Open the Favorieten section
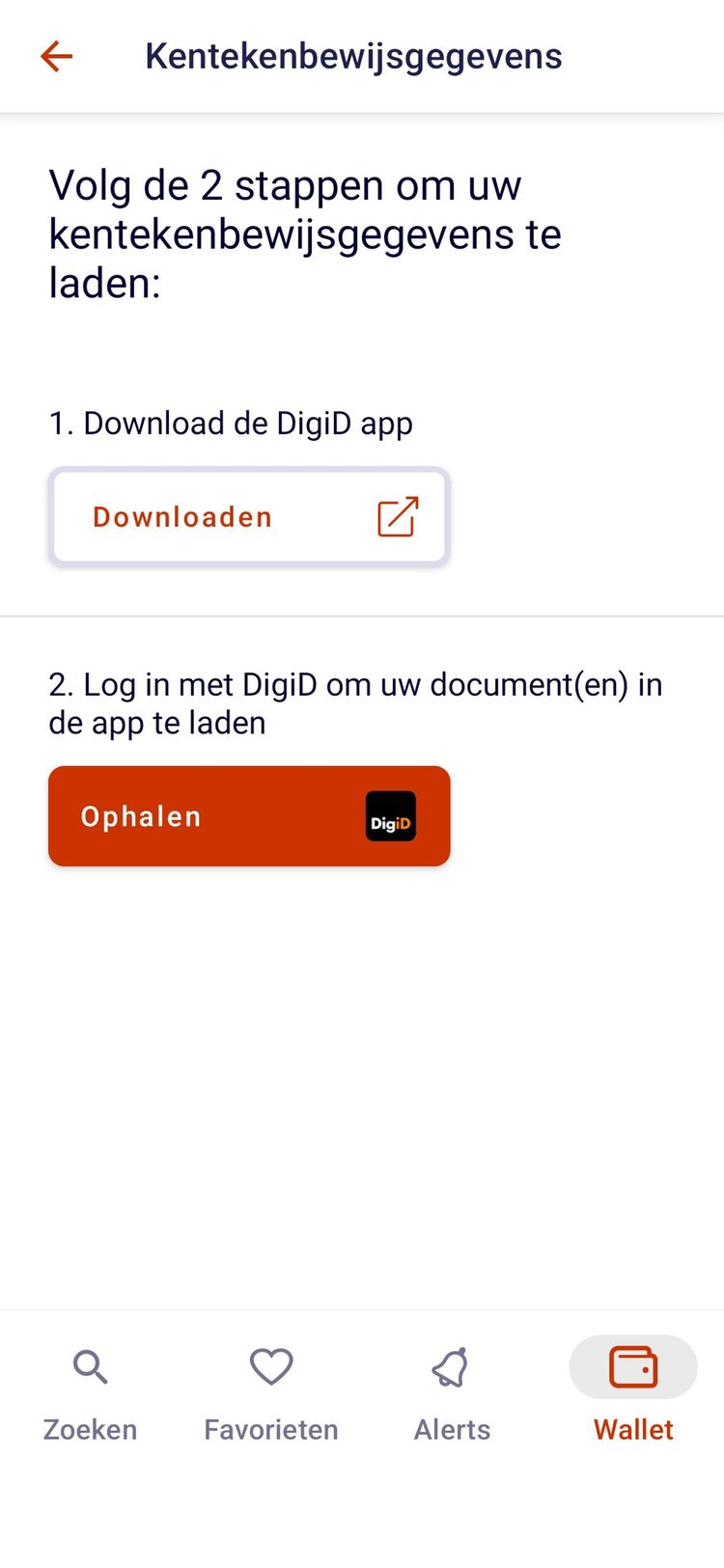This screenshot has width=724, height=1568. coord(270,1389)
